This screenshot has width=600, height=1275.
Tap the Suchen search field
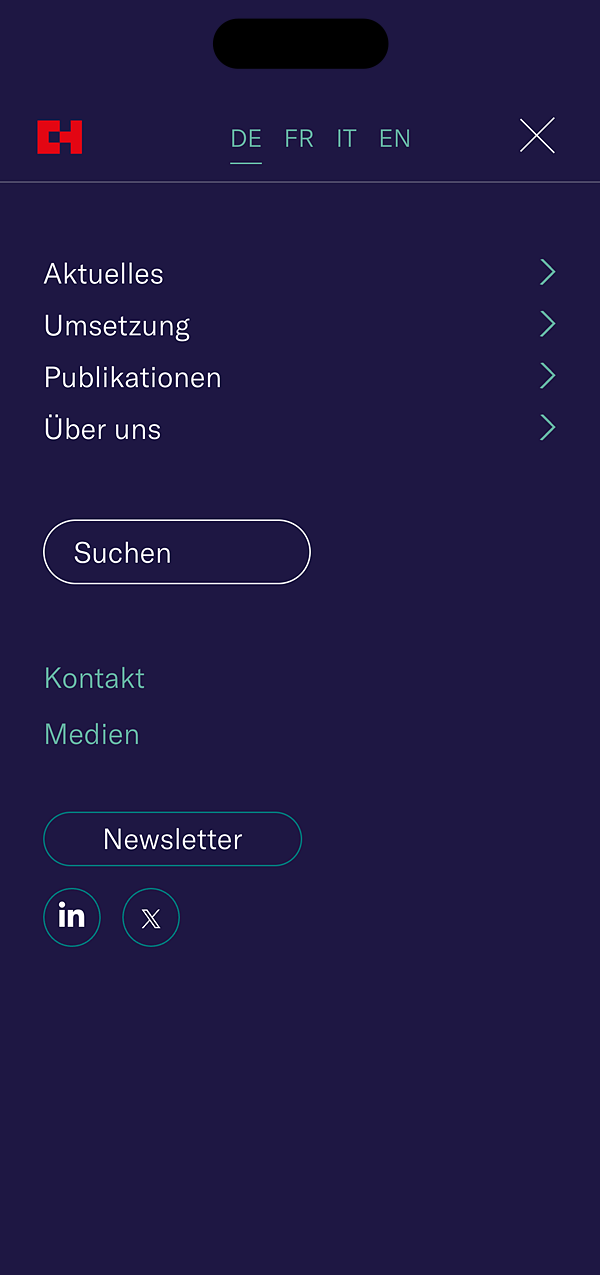[177, 552]
